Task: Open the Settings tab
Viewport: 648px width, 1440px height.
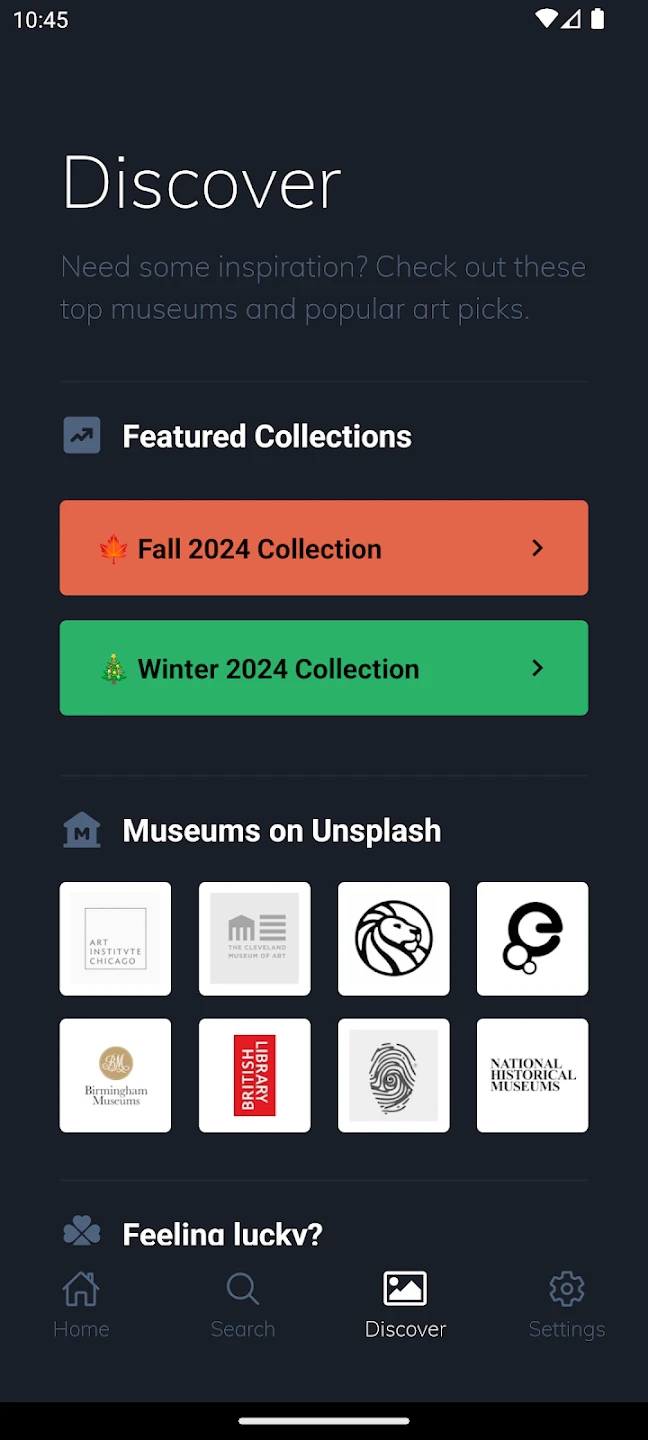Action: (567, 1305)
